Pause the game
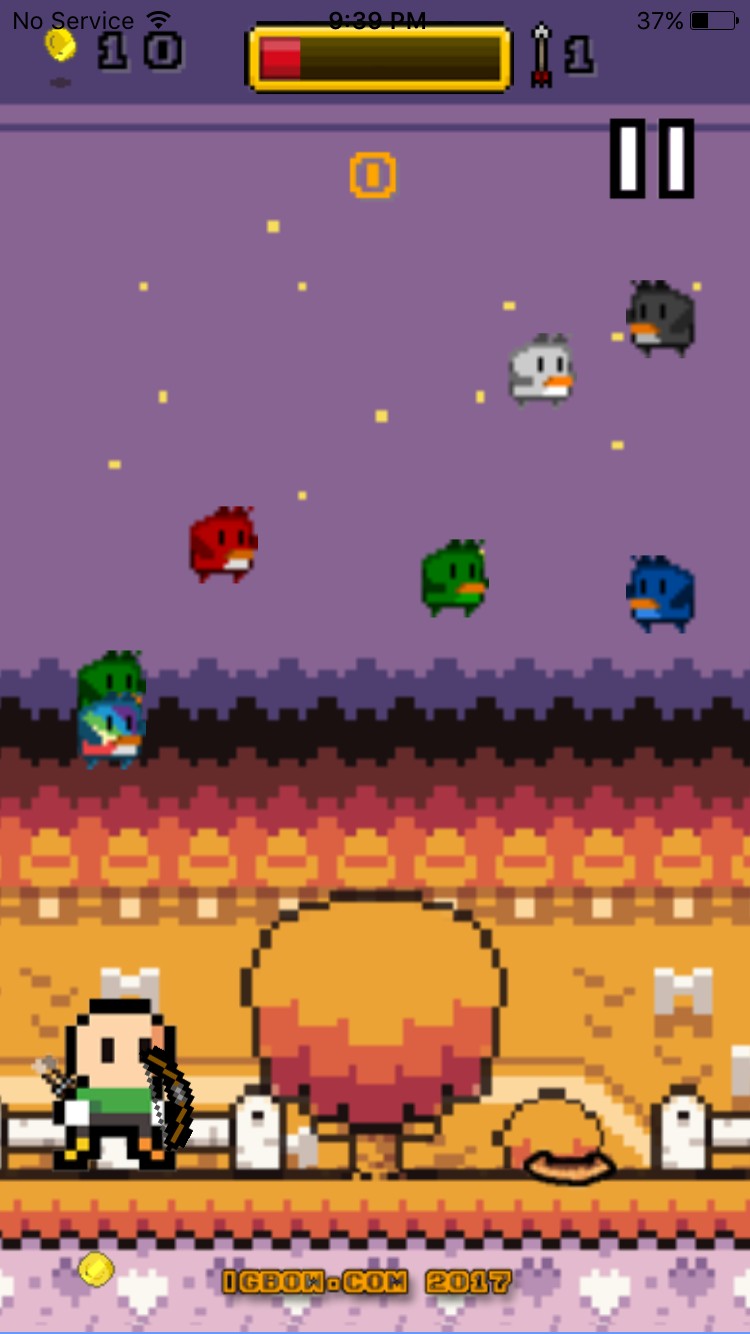The width and height of the screenshot is (750, 1334). pyautogui.click(x=652, y=158)
